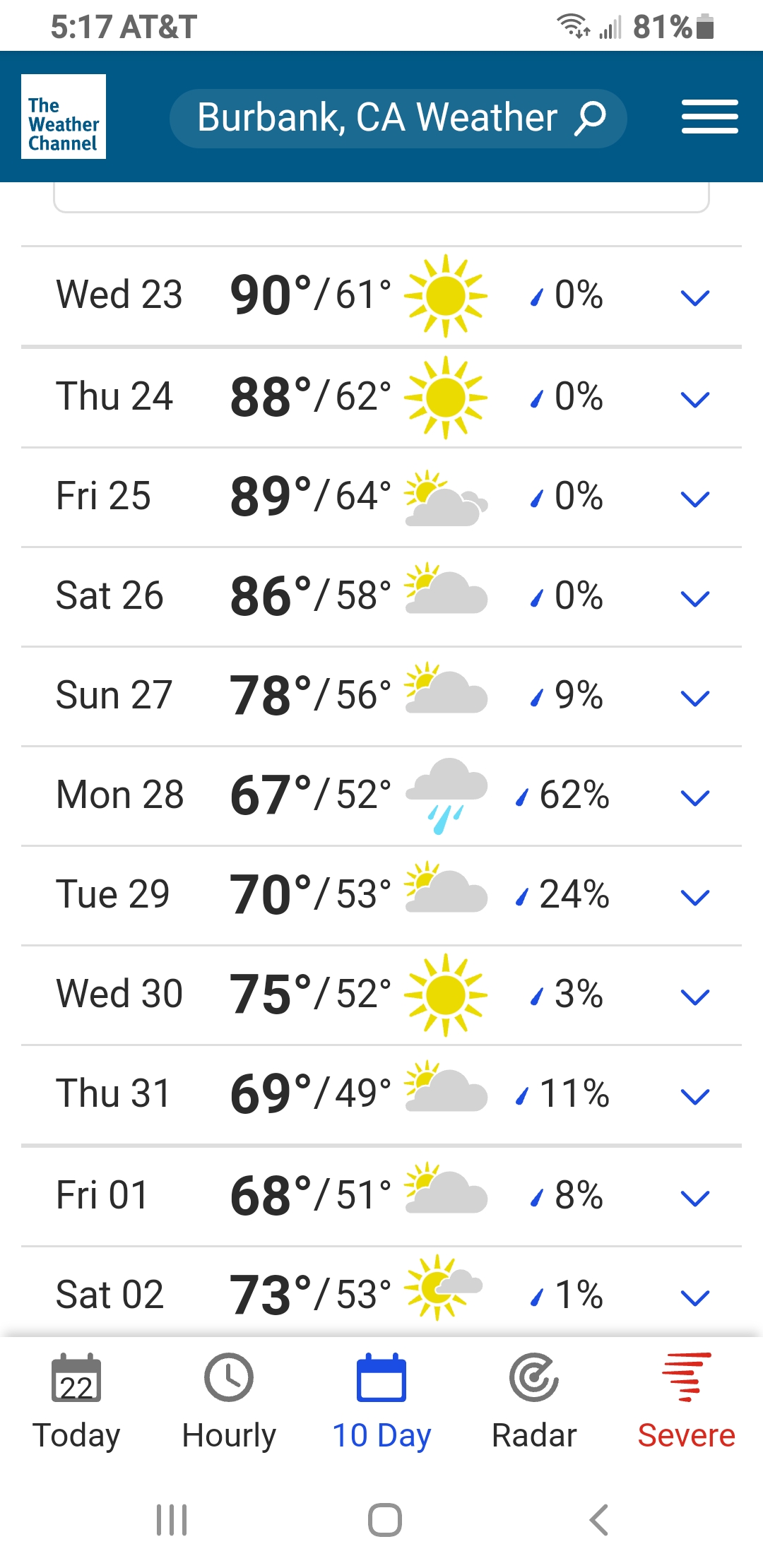Expand the Sun 27 forecast
This screenshot has width=763, height=1568.
pyautogui.click(x=694, y=698)
